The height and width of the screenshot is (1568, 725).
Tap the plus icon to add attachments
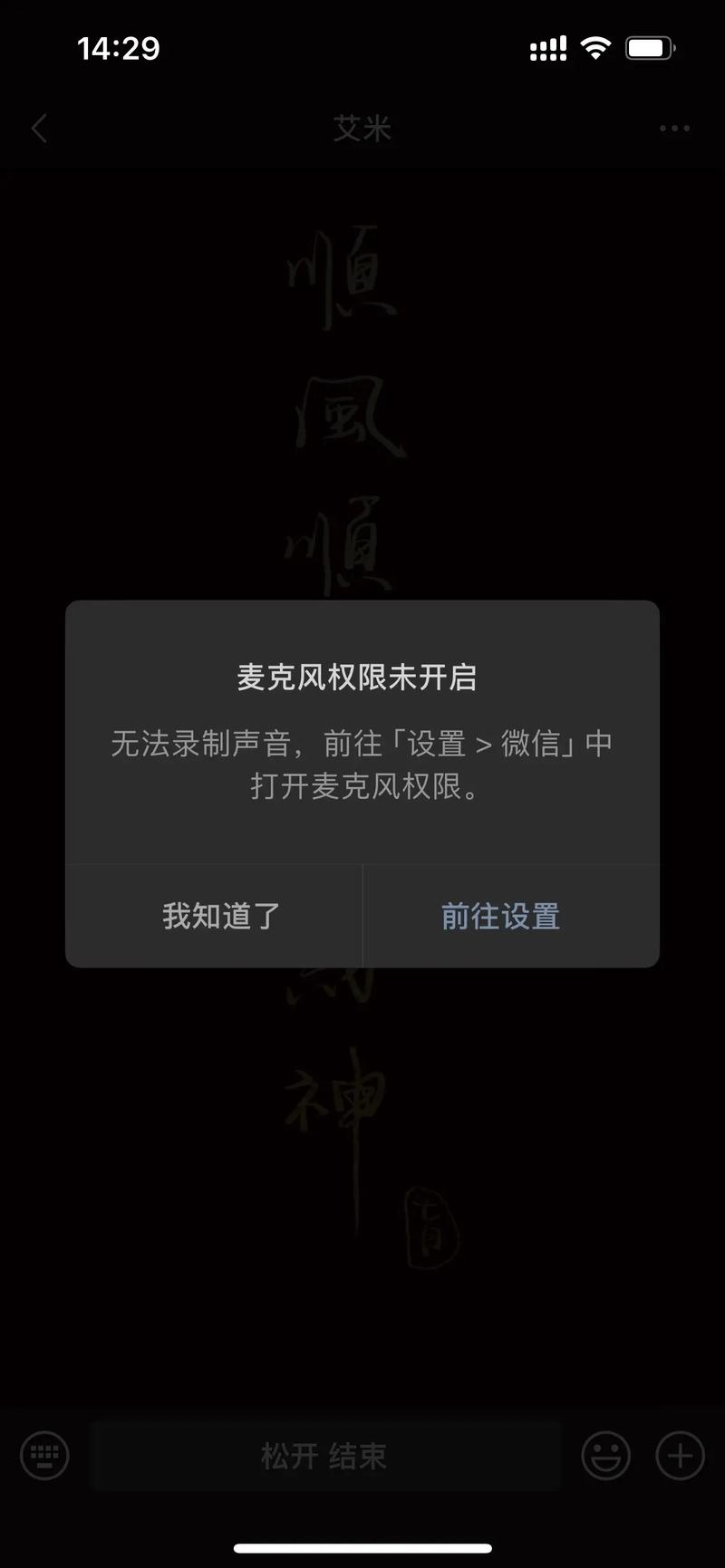coord(678,1456)
